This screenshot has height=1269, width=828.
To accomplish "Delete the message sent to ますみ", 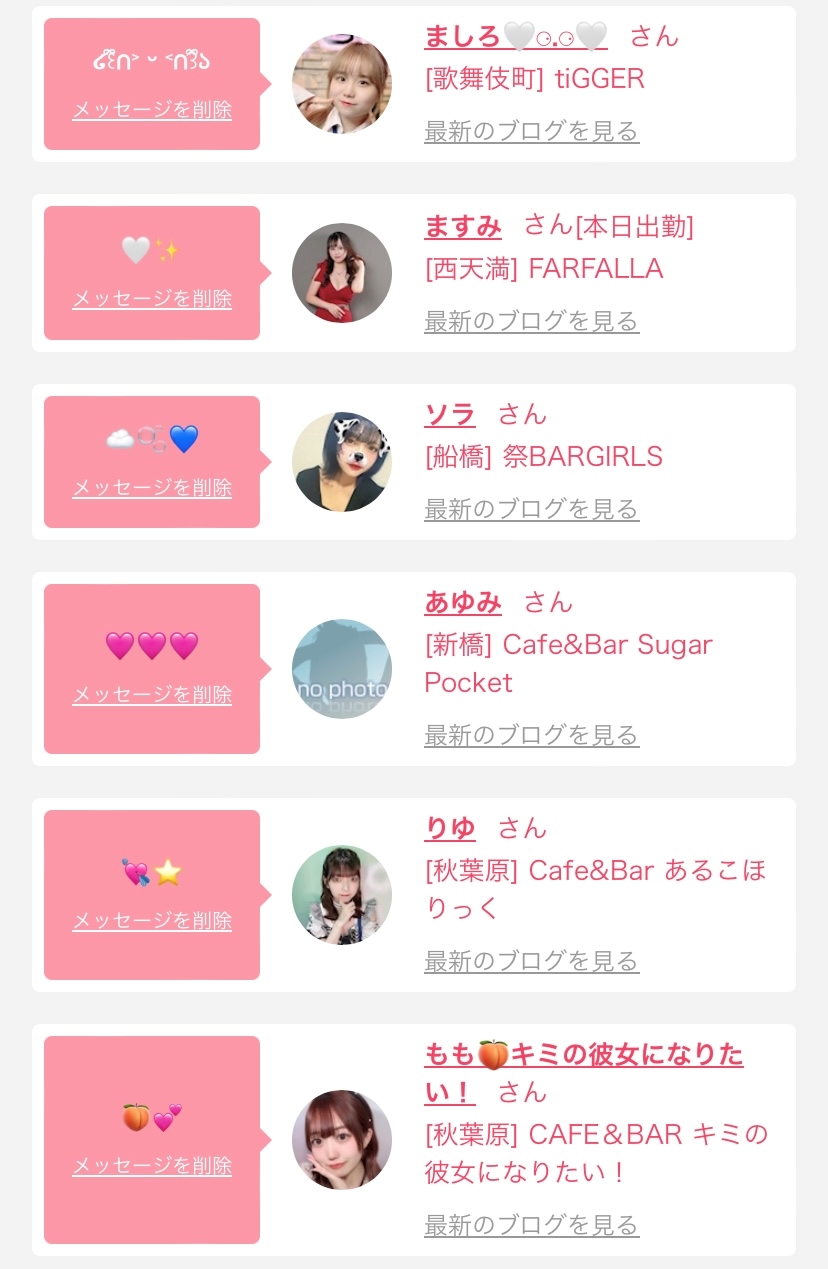I will coord(152,299).
